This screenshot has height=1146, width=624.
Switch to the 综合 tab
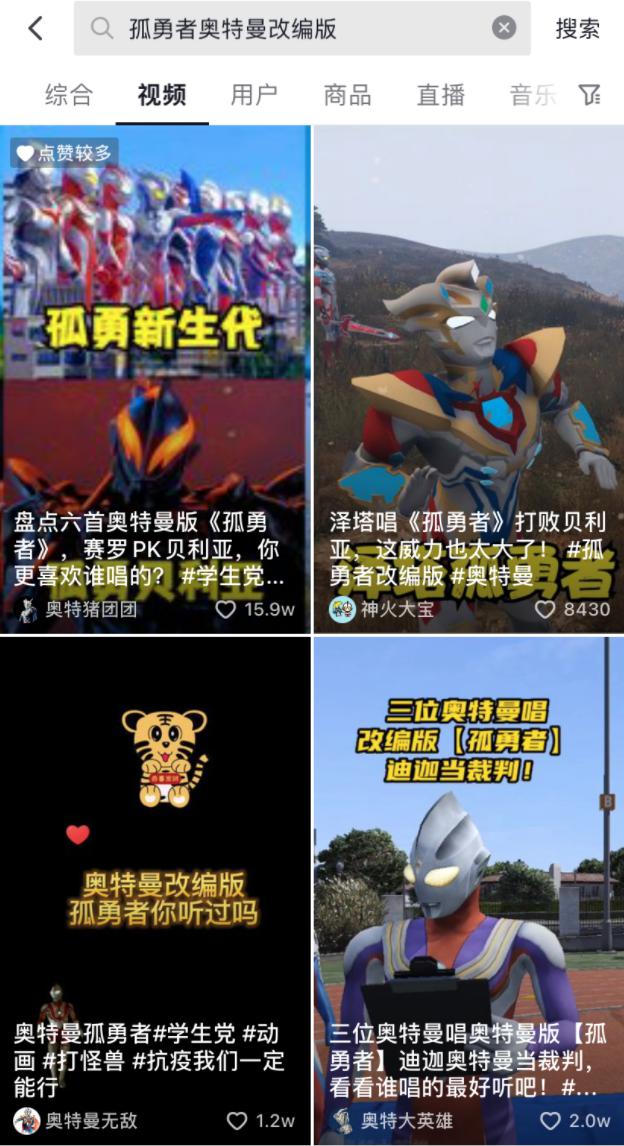pyautogui.click(x=69, y=95)
